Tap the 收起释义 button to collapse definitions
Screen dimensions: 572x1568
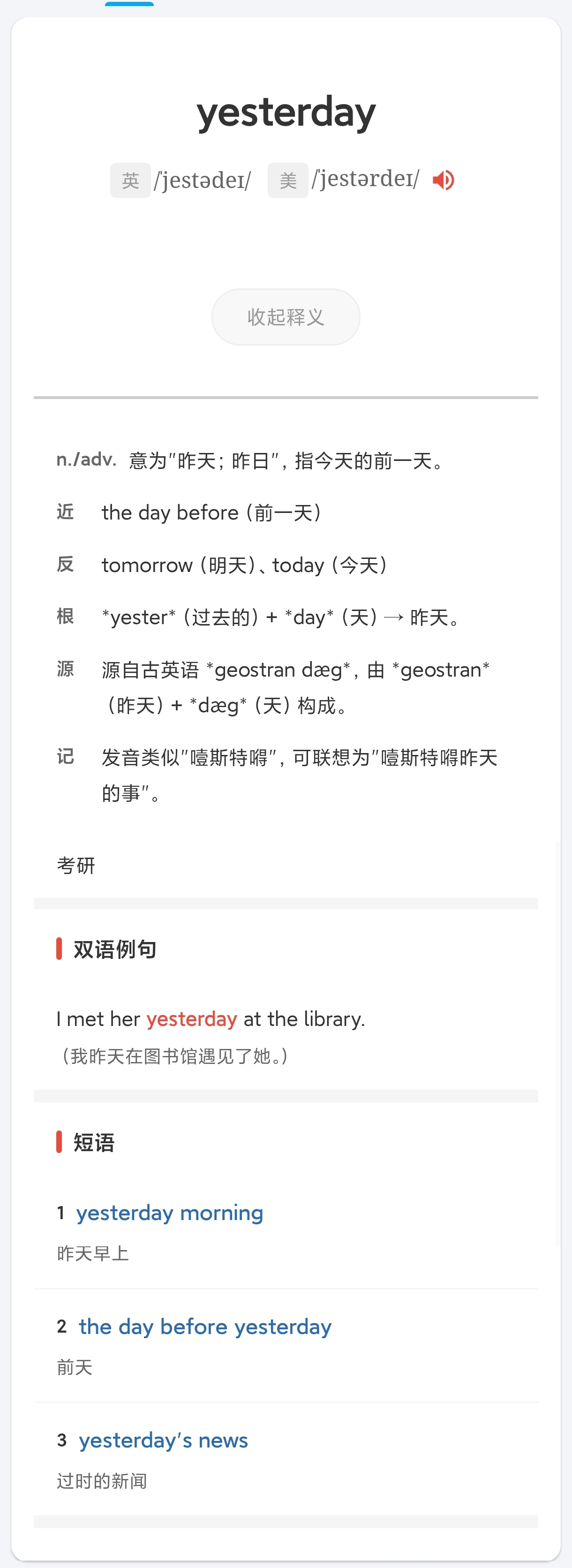tap(286, 317)
